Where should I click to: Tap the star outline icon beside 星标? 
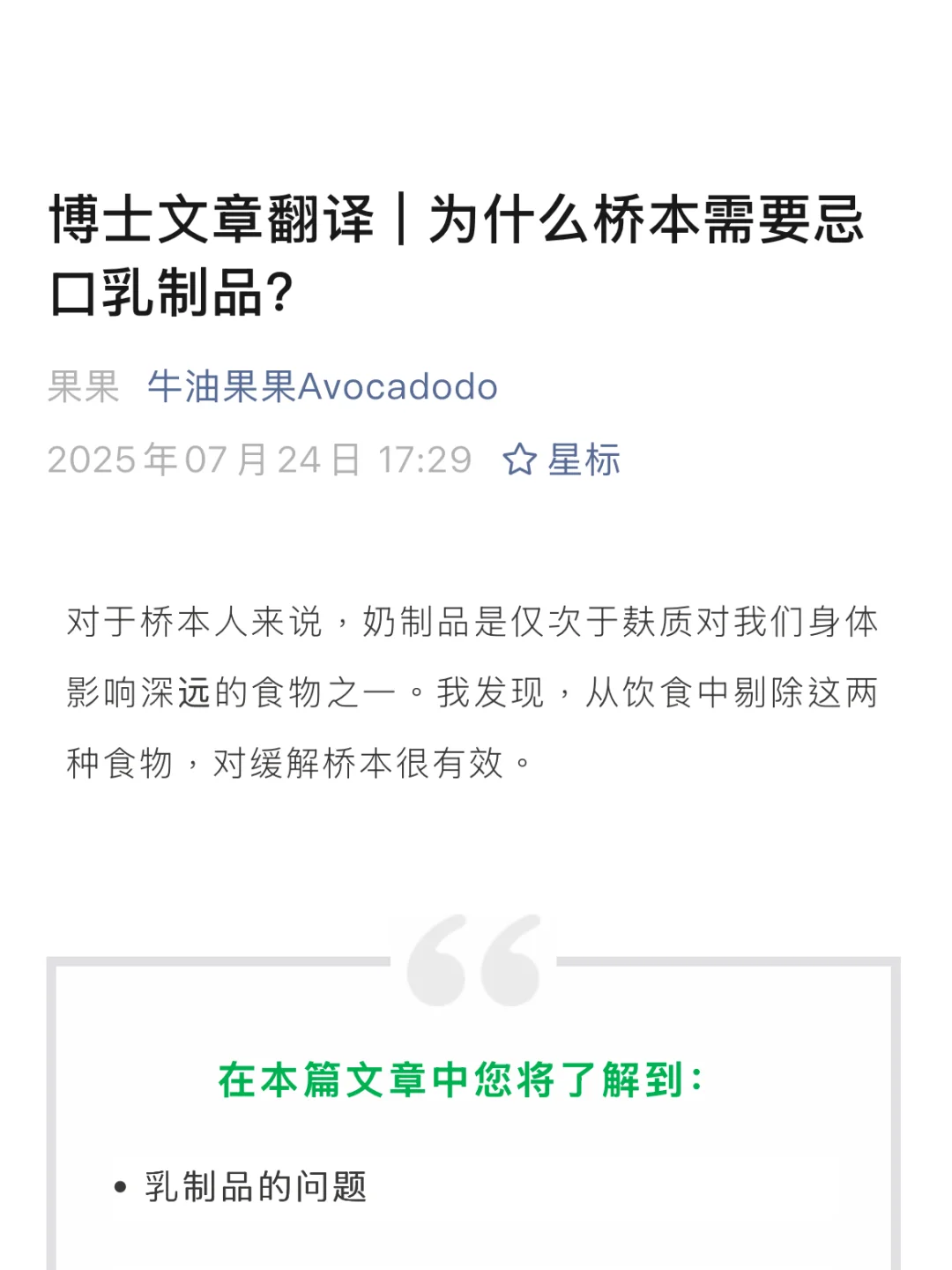coord(519,460)
